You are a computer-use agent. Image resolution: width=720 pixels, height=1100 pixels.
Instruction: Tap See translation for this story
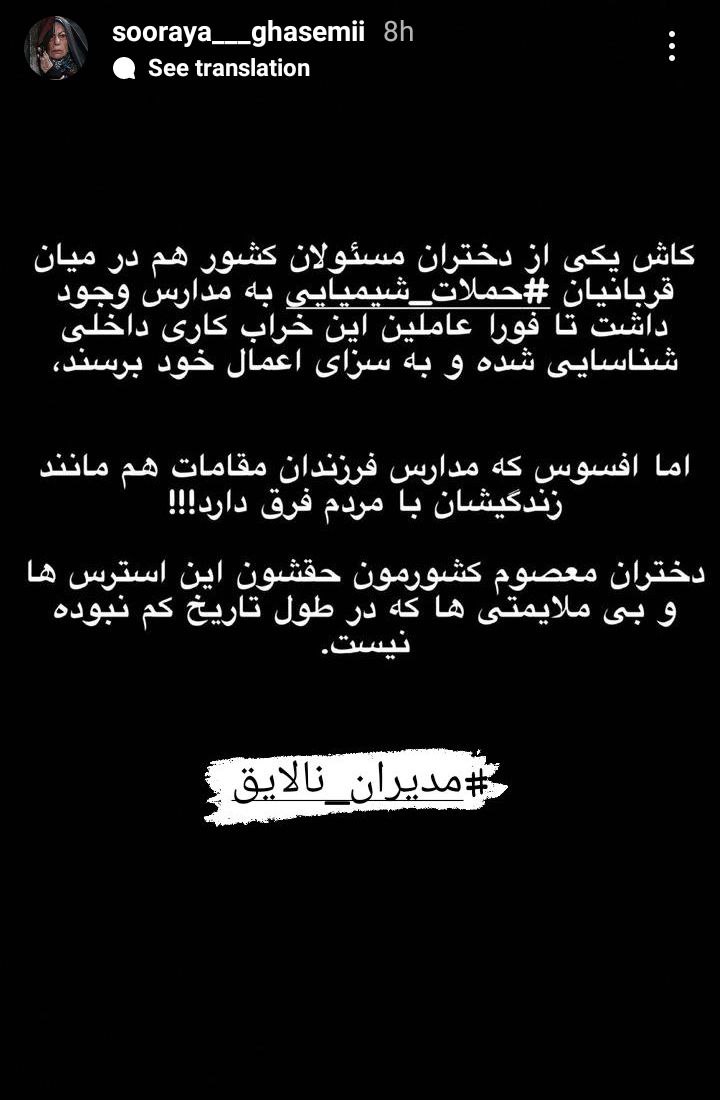tap(228, 68)
